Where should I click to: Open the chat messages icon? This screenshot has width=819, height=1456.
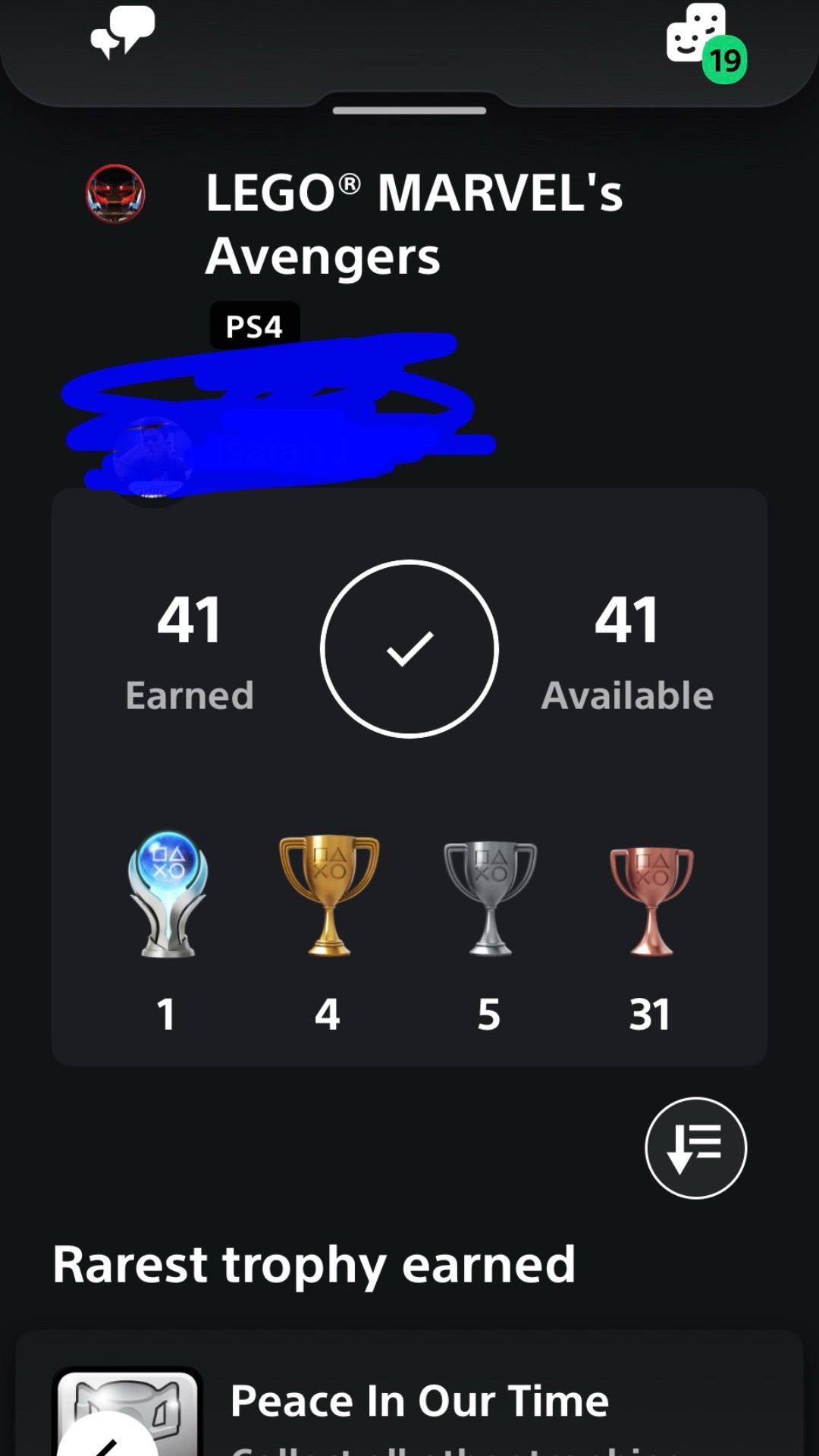(x=123, y=33)
